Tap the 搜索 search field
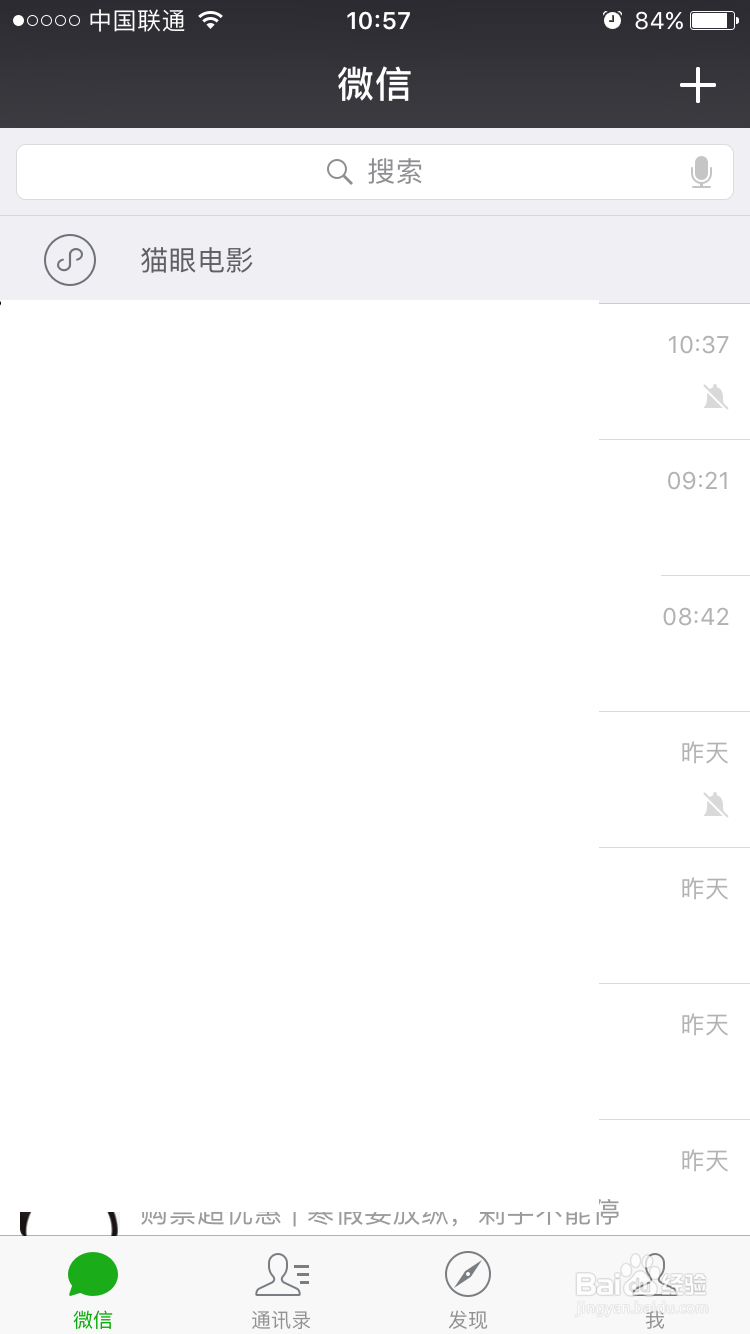This screenshot has height=1334, width=750. pyautogui.click(x=375, y=172)
